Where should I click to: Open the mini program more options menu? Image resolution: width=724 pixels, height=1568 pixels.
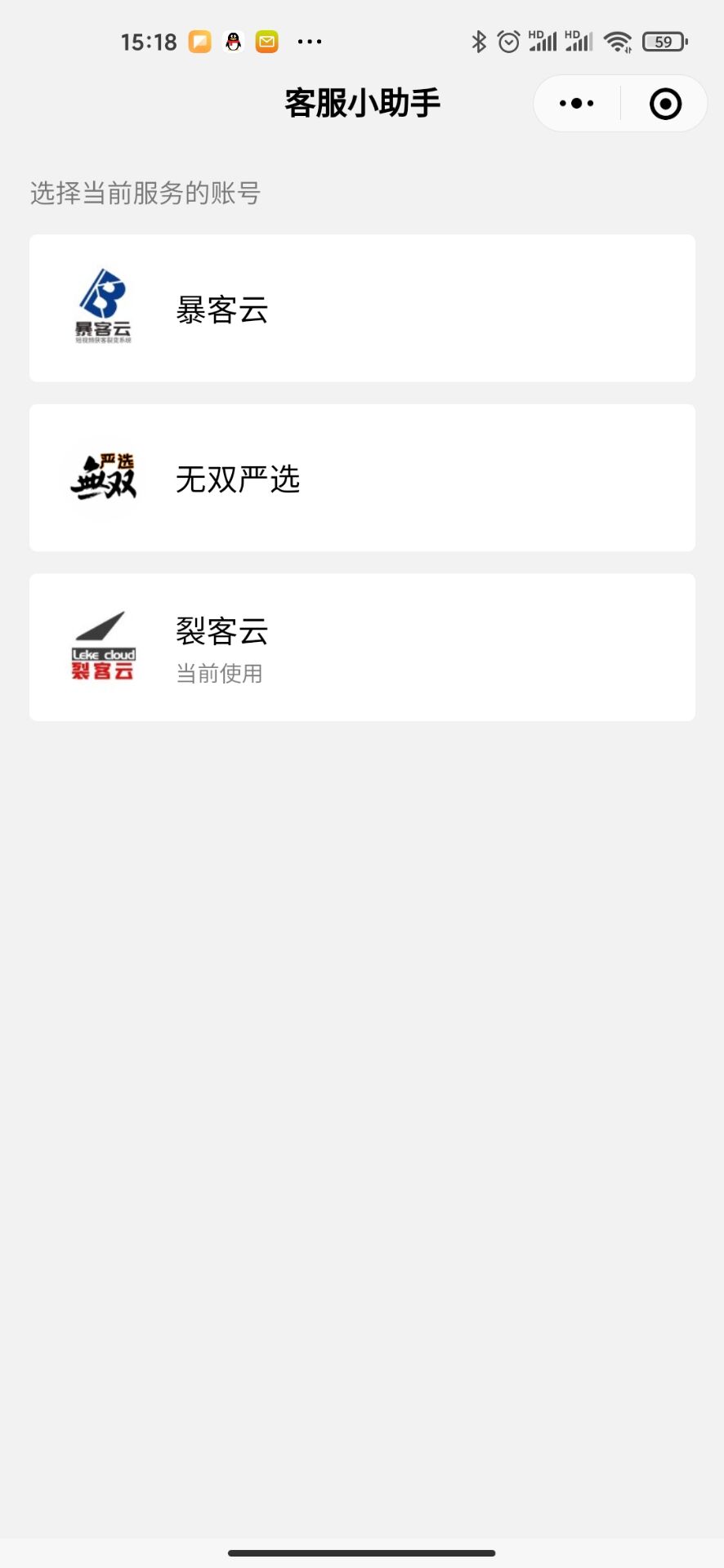click(x=577, y=104)
